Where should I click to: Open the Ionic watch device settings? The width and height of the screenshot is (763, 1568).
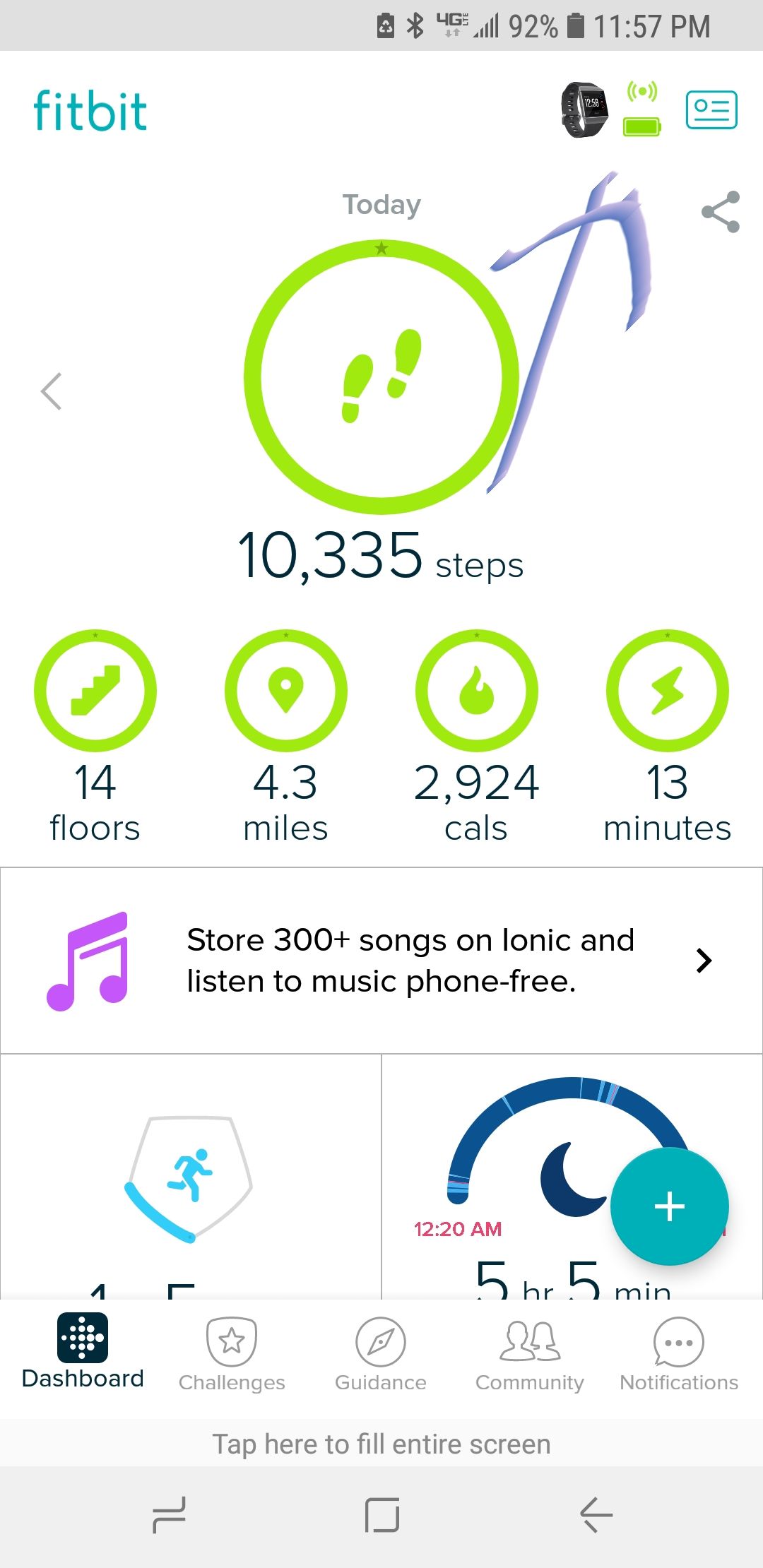tap(585, 109)
